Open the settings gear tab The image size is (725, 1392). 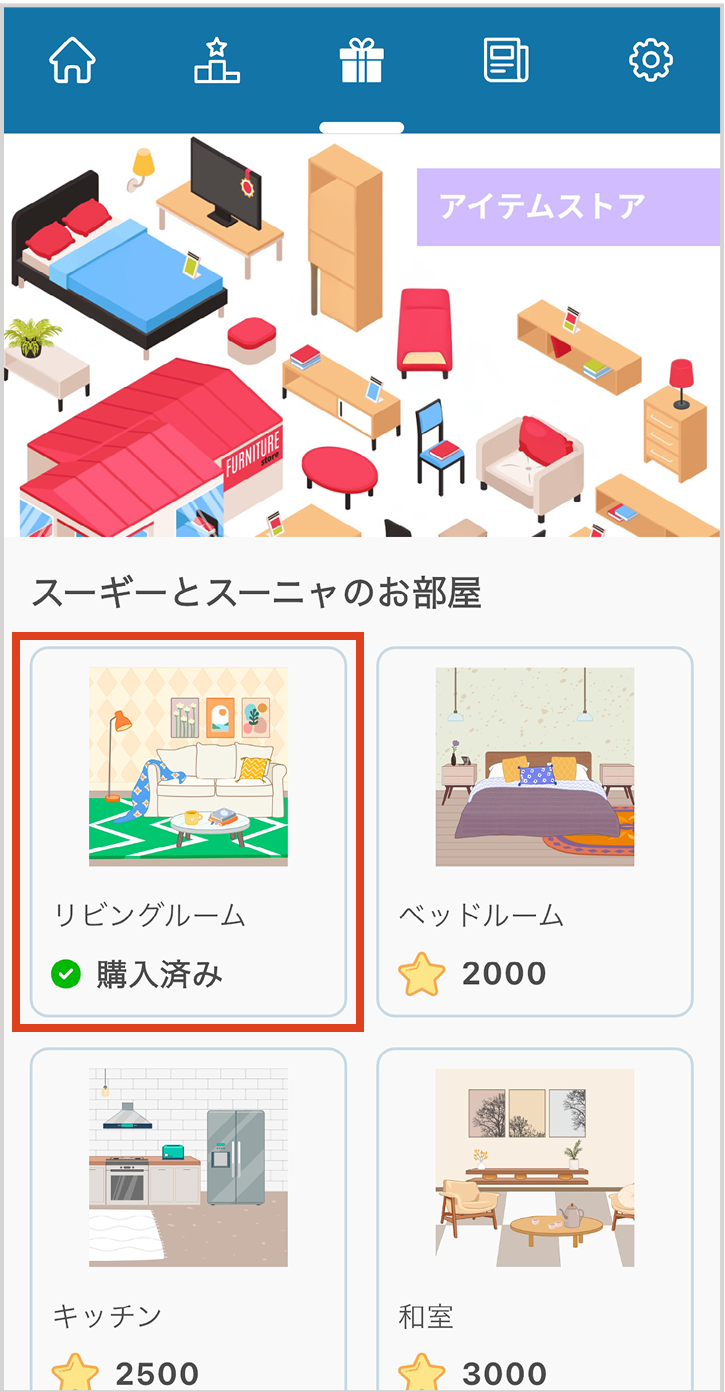pyautogui.click(x=651, y=61)
